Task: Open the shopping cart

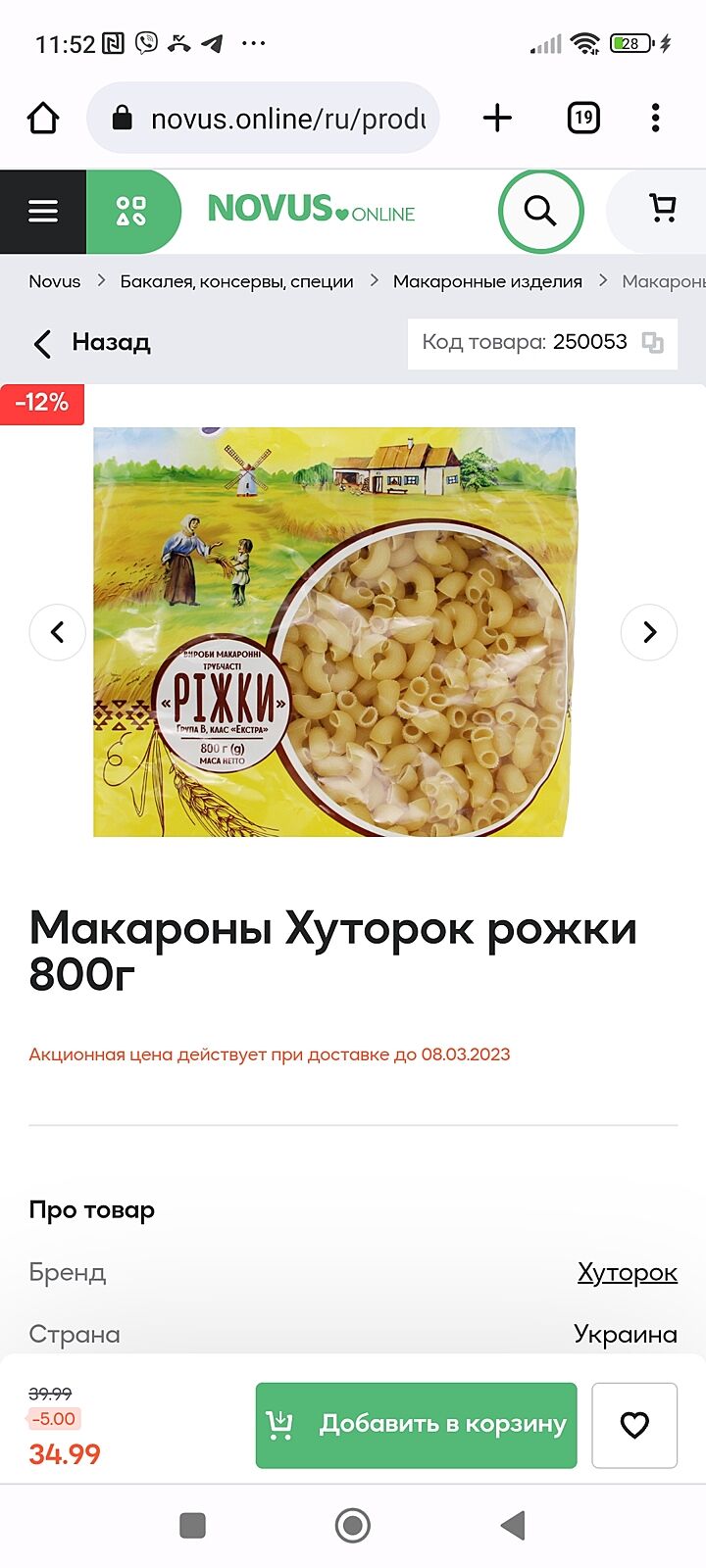Action: [663, 209]
